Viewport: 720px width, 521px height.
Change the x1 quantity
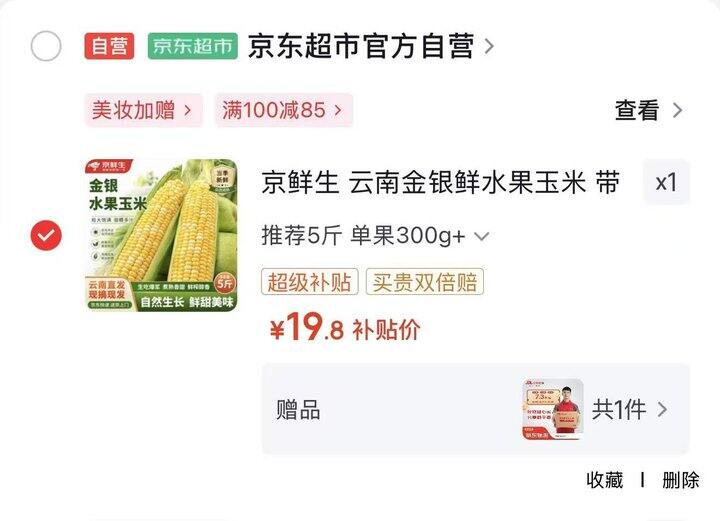point(666,182)
